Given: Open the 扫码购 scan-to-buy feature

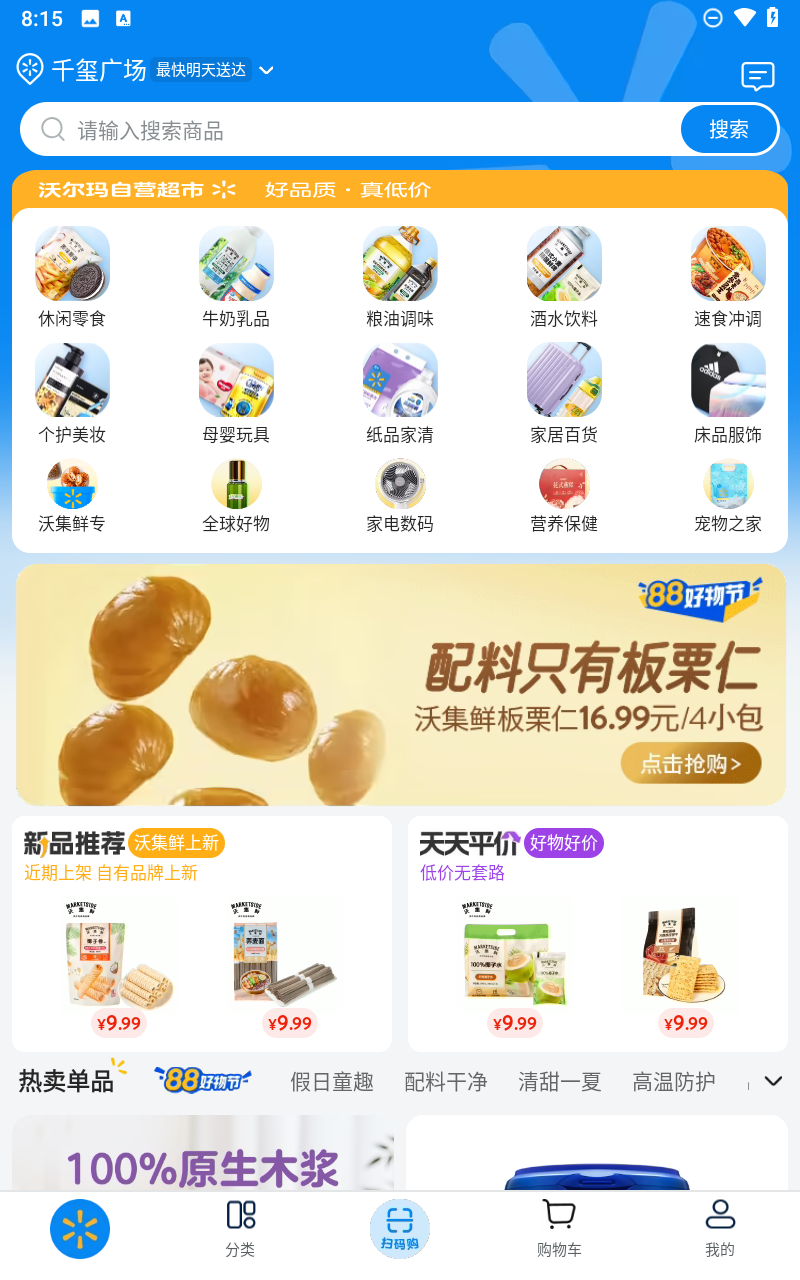Looking at the screenshot, I should tap(400, 1228).
